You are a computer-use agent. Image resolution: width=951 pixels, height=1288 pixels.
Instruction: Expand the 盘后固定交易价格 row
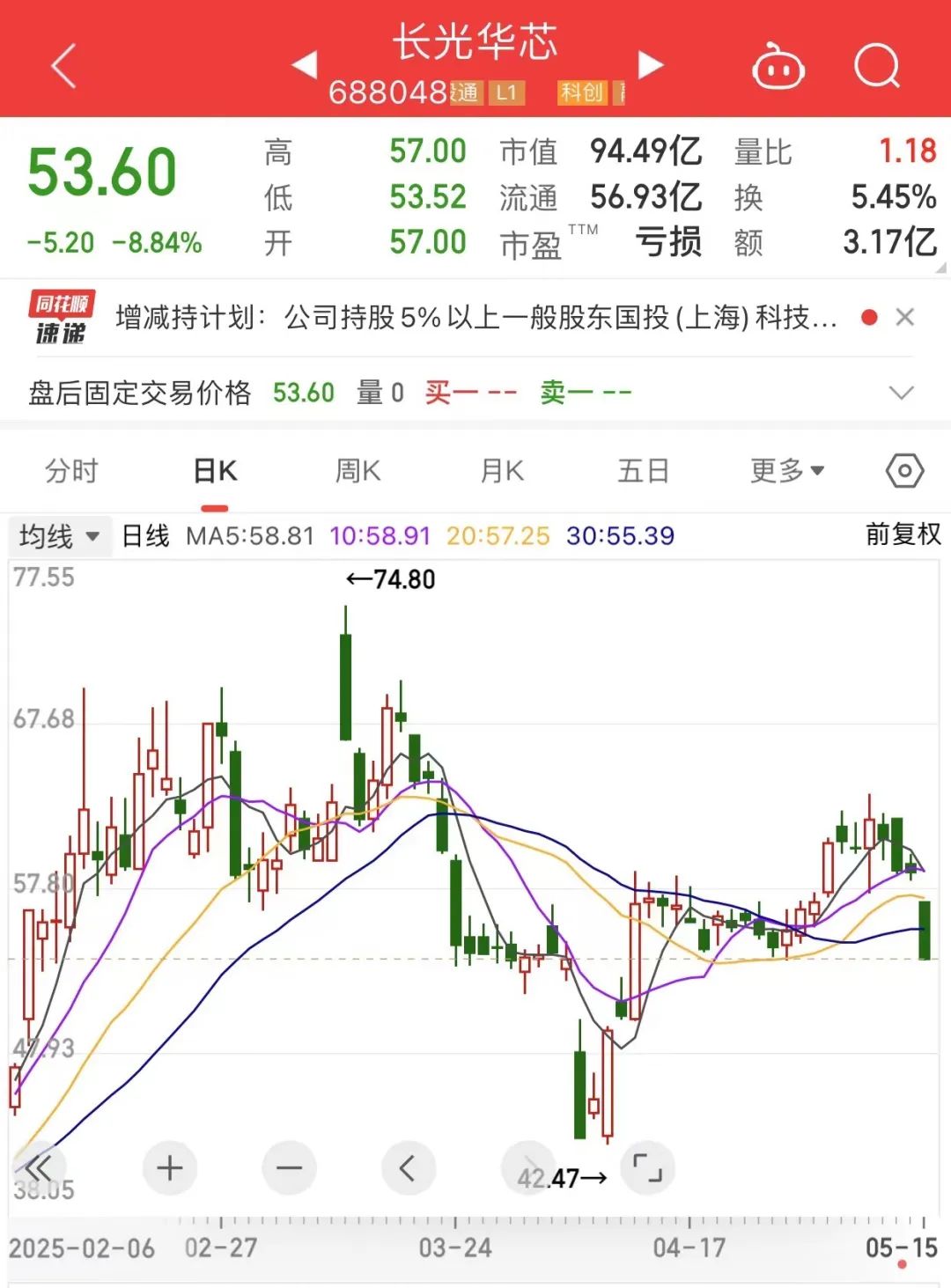coord(901,393)
